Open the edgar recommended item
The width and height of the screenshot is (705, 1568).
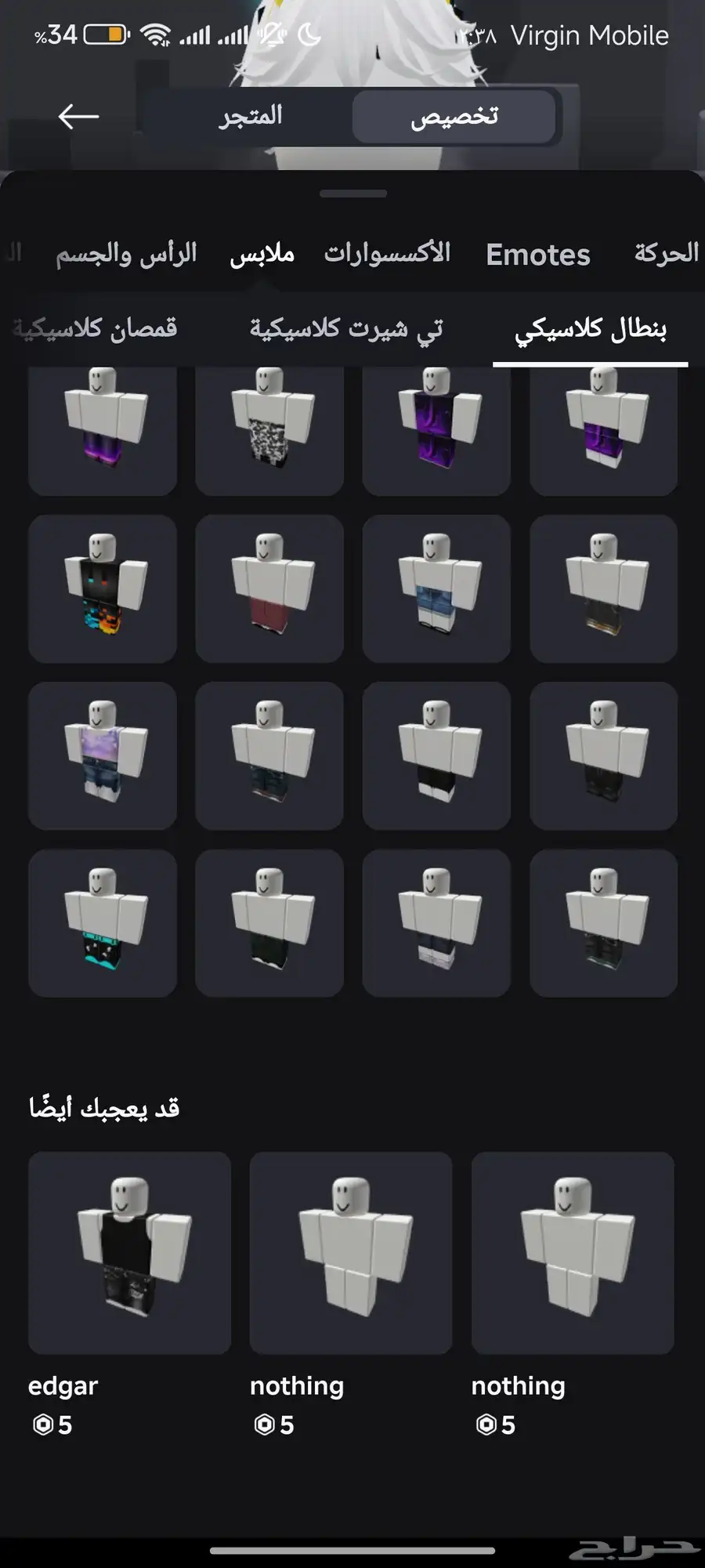tap(130, 1252)
